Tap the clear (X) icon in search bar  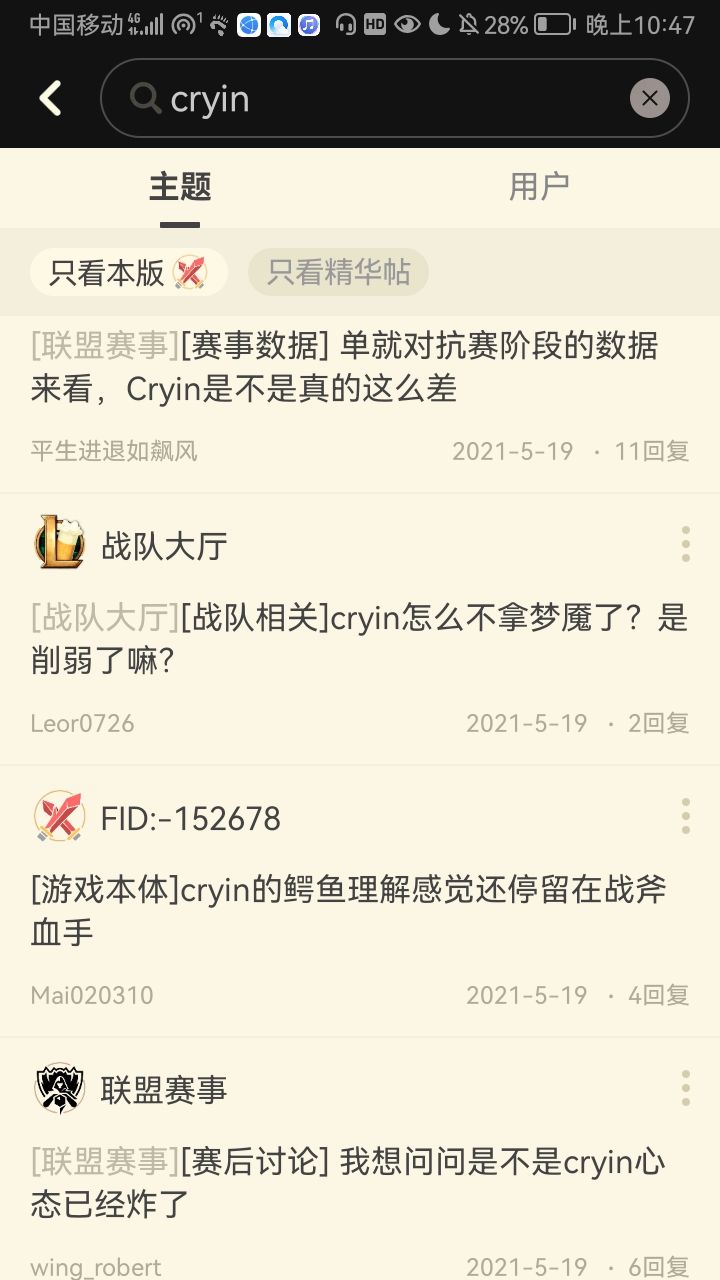pyautogui.click(x=650, y=98)
